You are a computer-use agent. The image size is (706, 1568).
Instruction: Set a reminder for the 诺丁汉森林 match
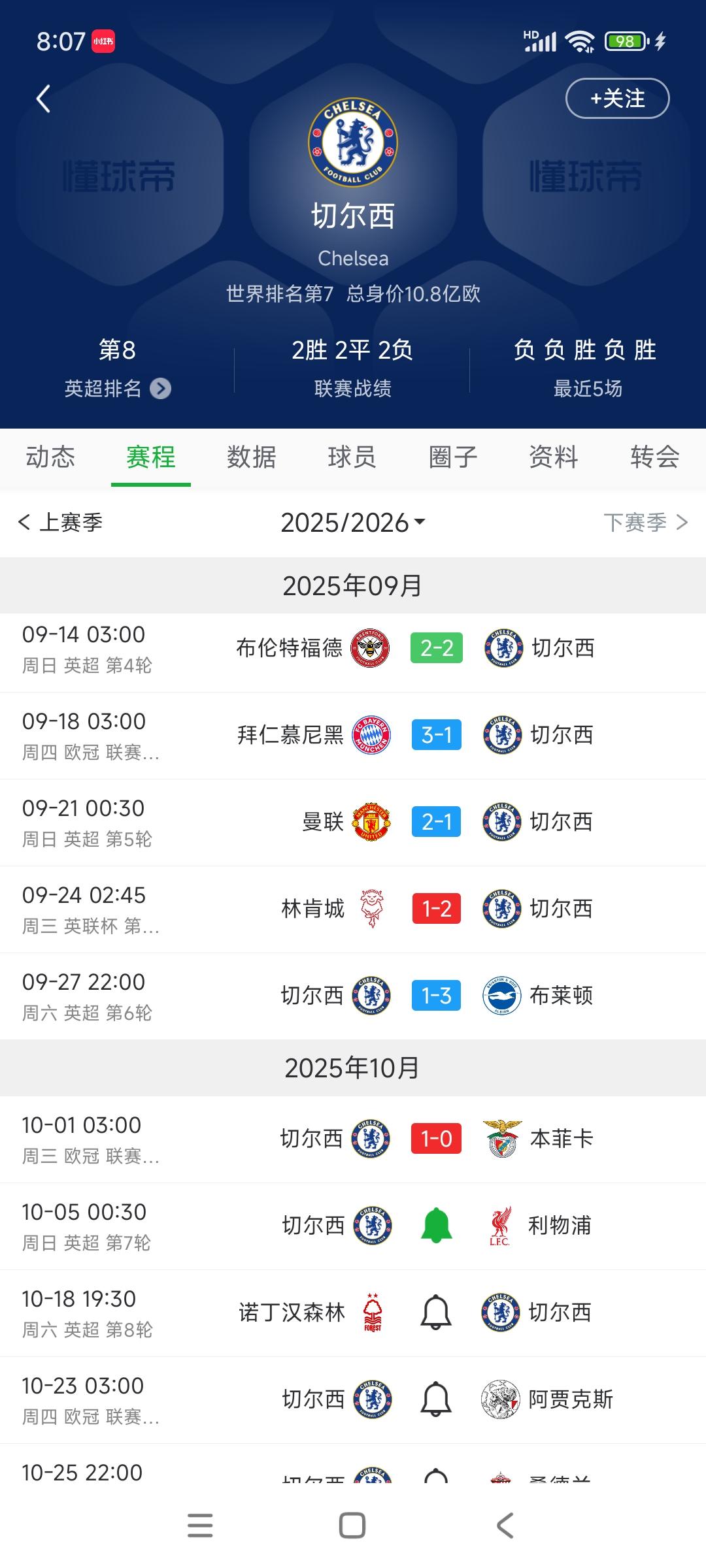point(436,1313)
